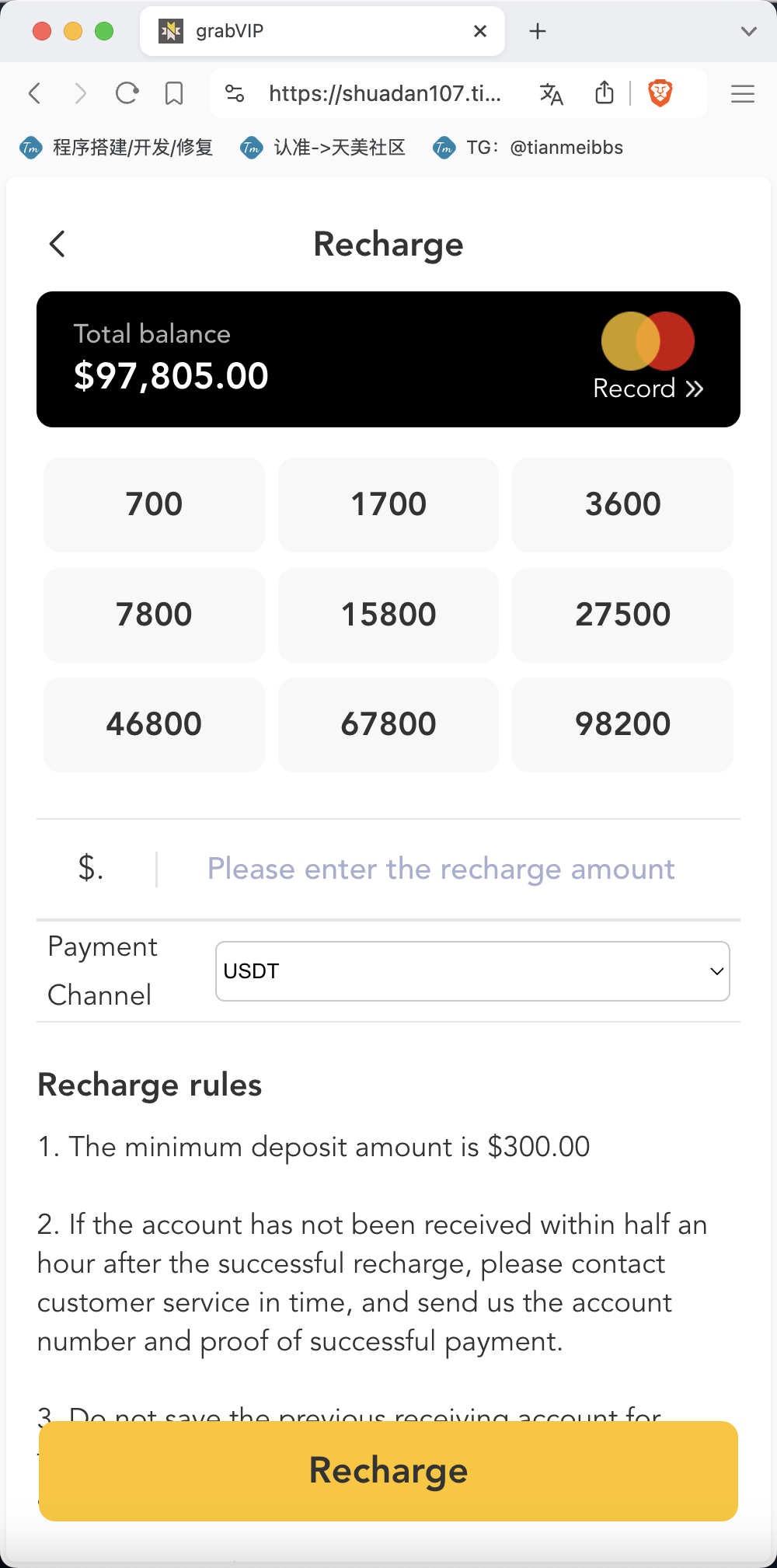Choose the 98200 recharge amount

tap(622, 724)
